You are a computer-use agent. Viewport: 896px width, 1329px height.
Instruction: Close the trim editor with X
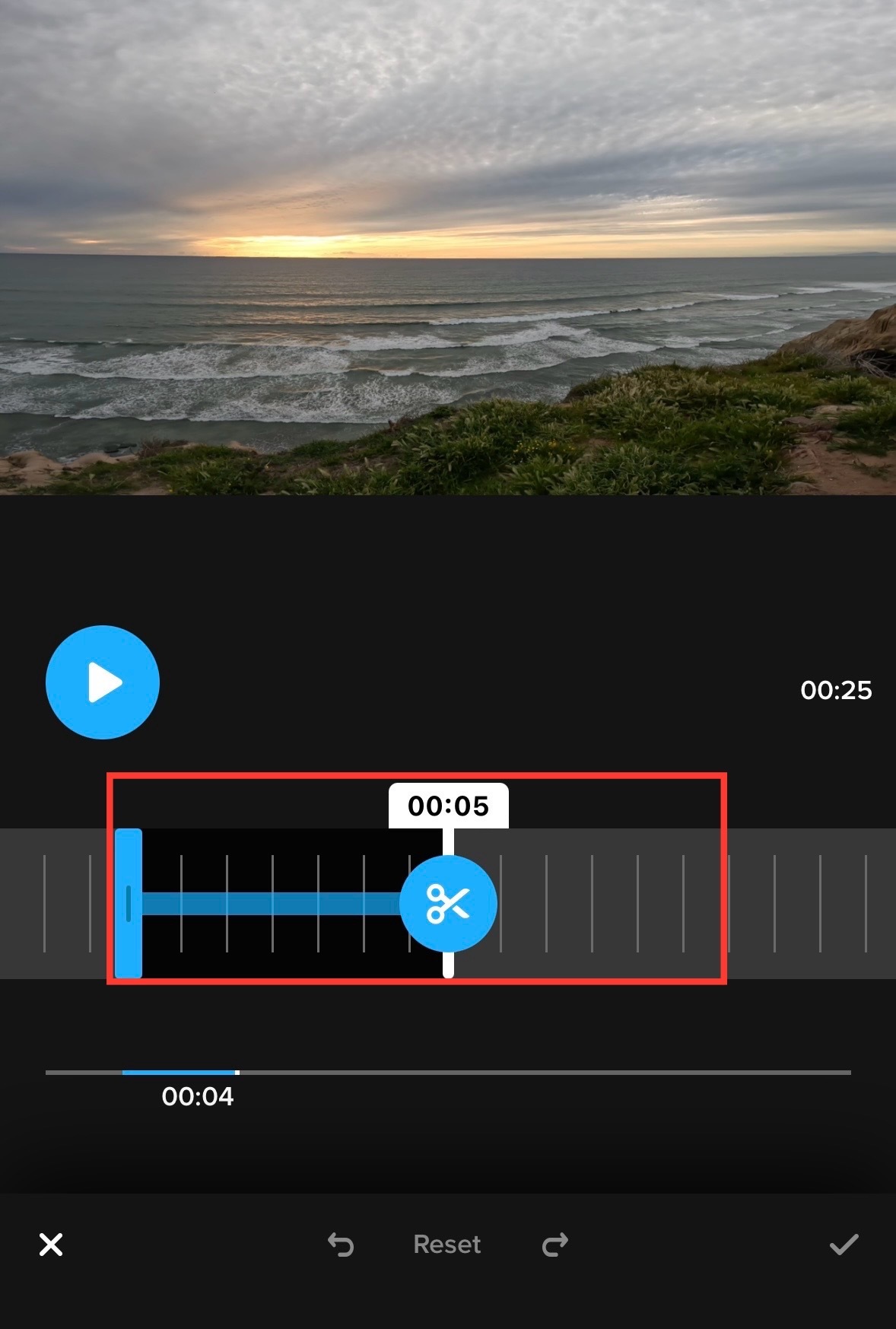[51, 1245]
